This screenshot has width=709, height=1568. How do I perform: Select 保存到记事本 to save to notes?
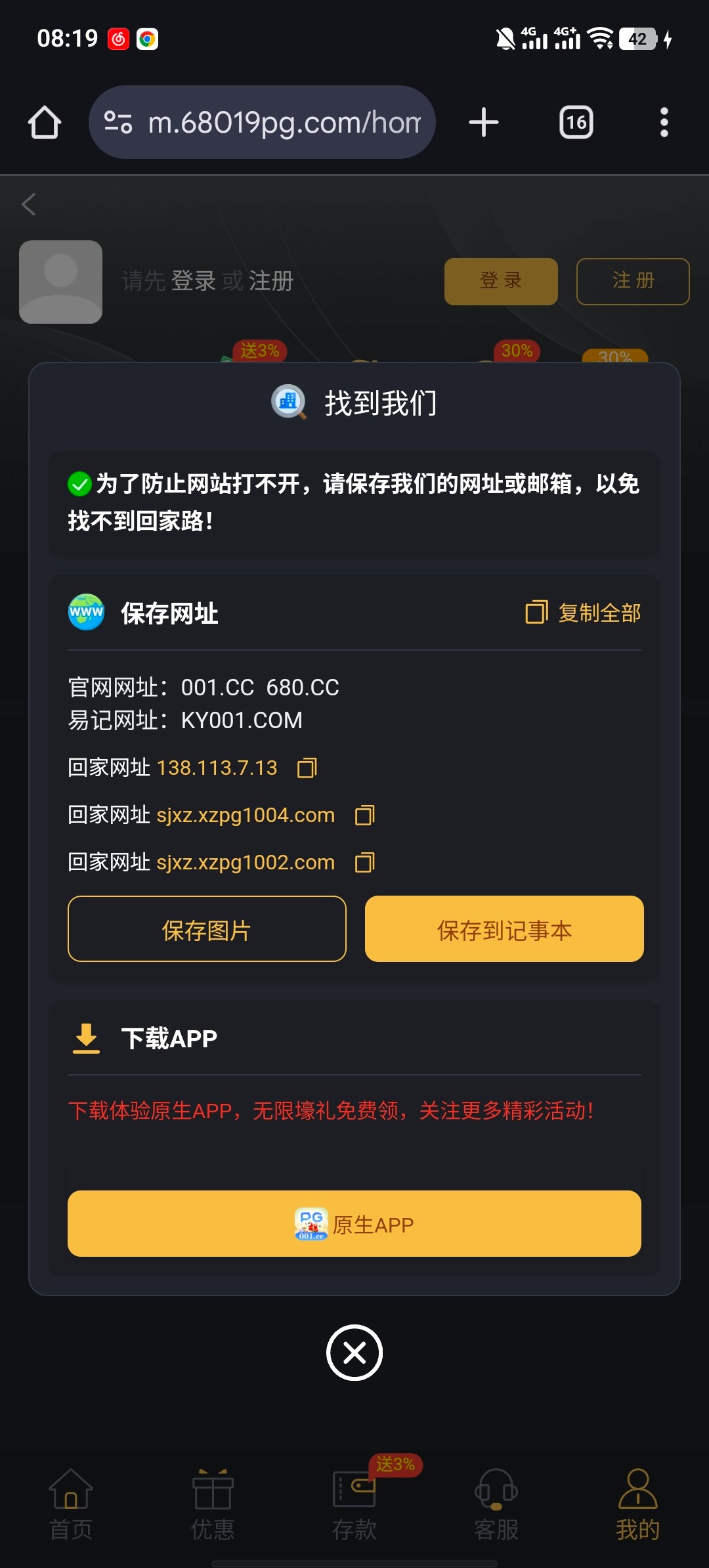504,929
